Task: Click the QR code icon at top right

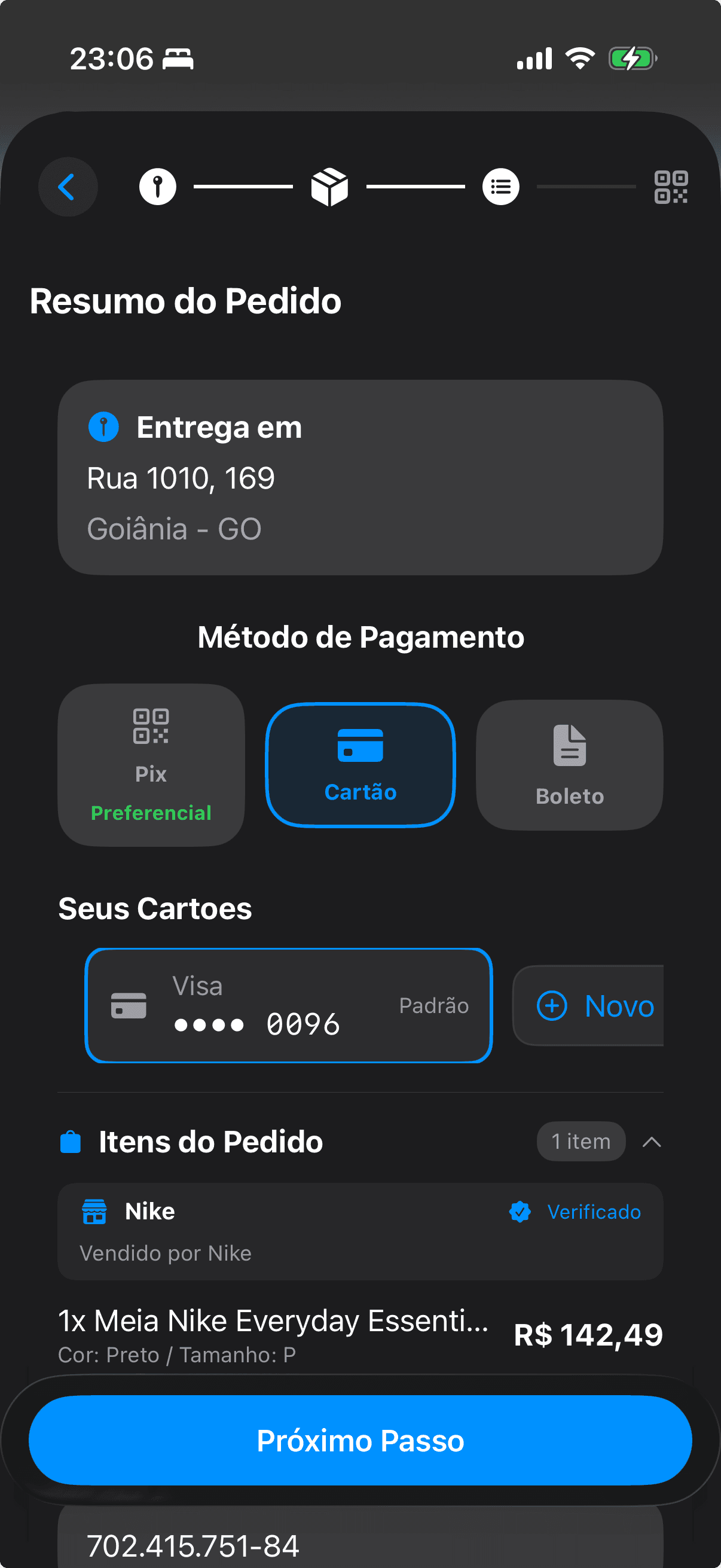Action: [x=670, y=189]
